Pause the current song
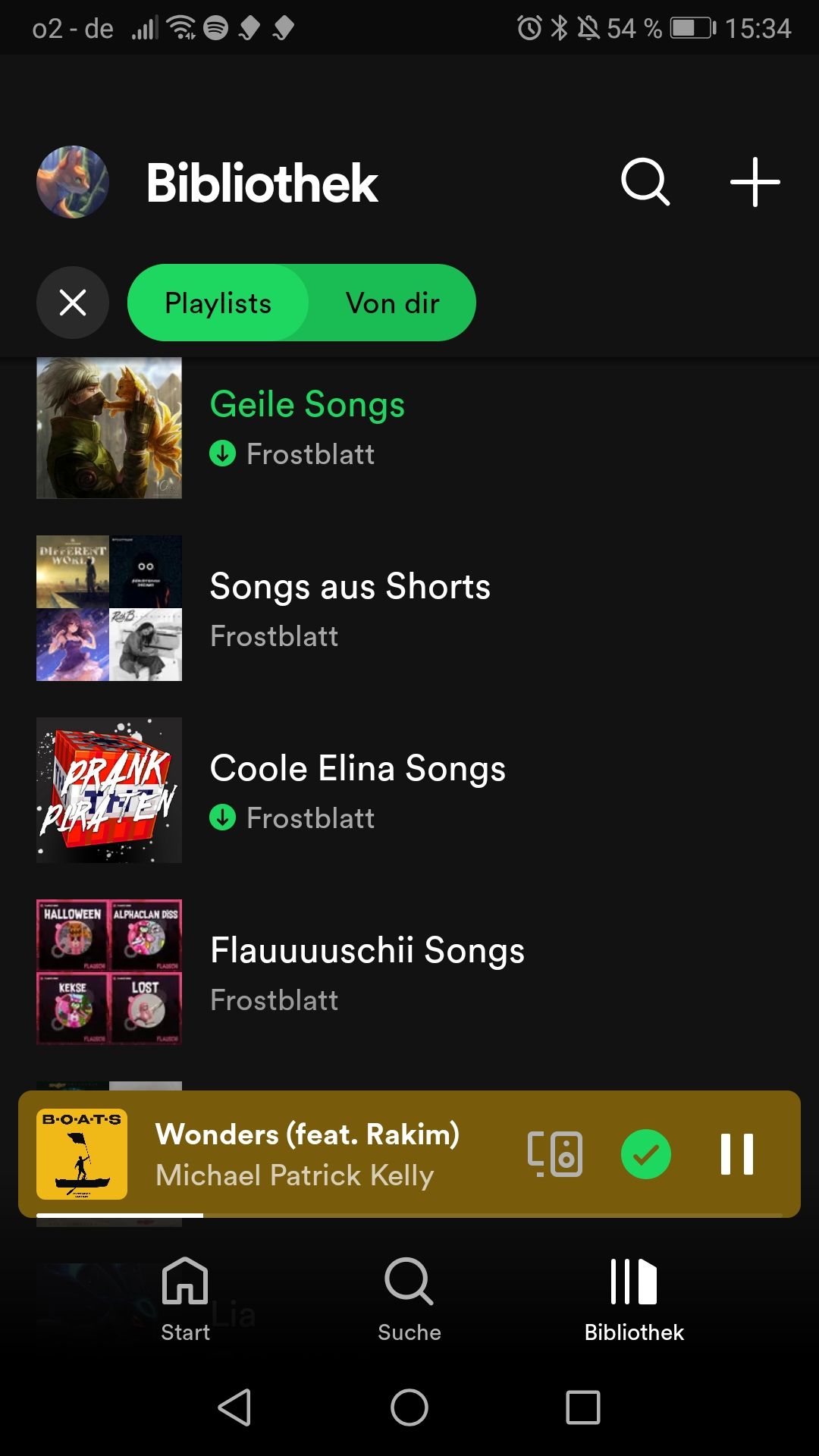 coord(736,1153)
